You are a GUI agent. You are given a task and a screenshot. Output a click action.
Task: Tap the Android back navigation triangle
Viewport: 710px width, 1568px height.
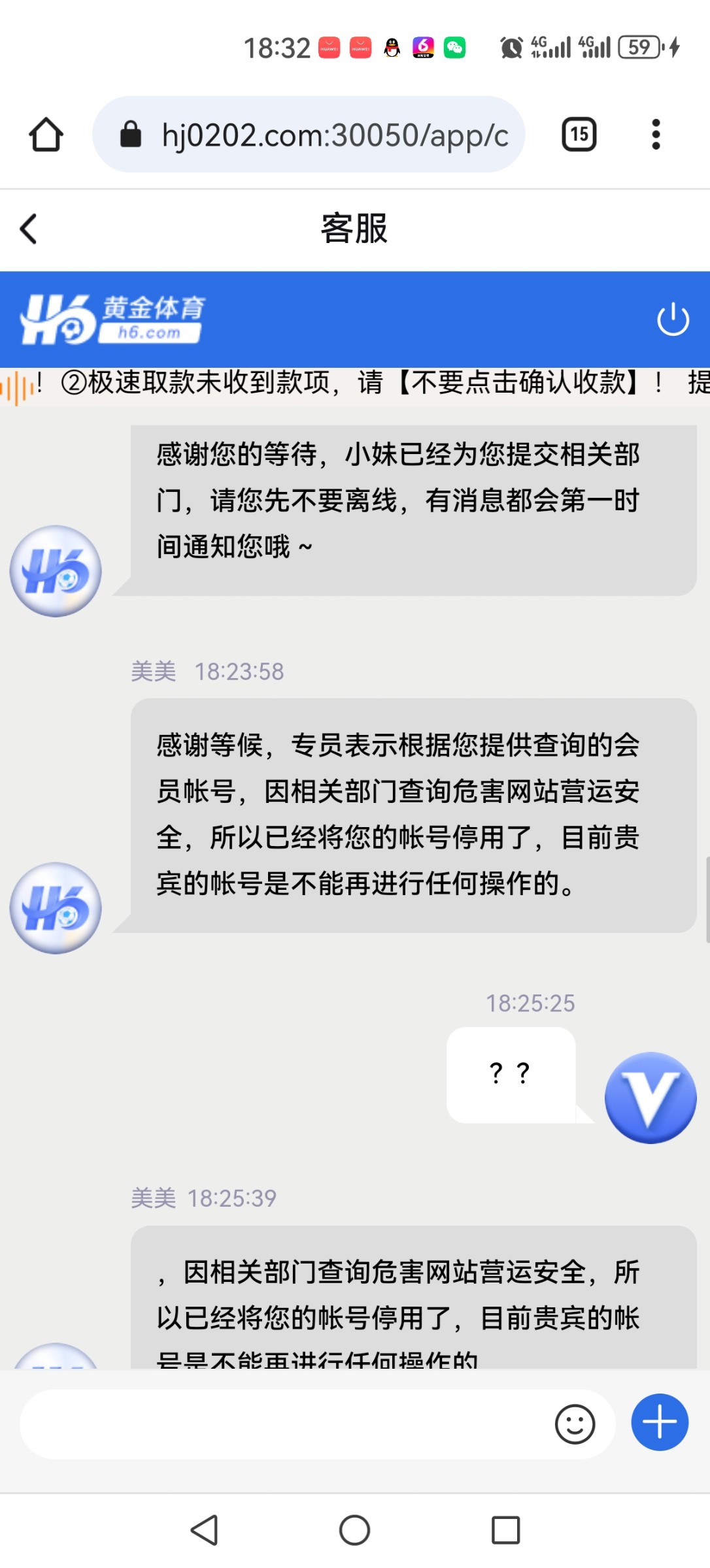point(205,1529)
